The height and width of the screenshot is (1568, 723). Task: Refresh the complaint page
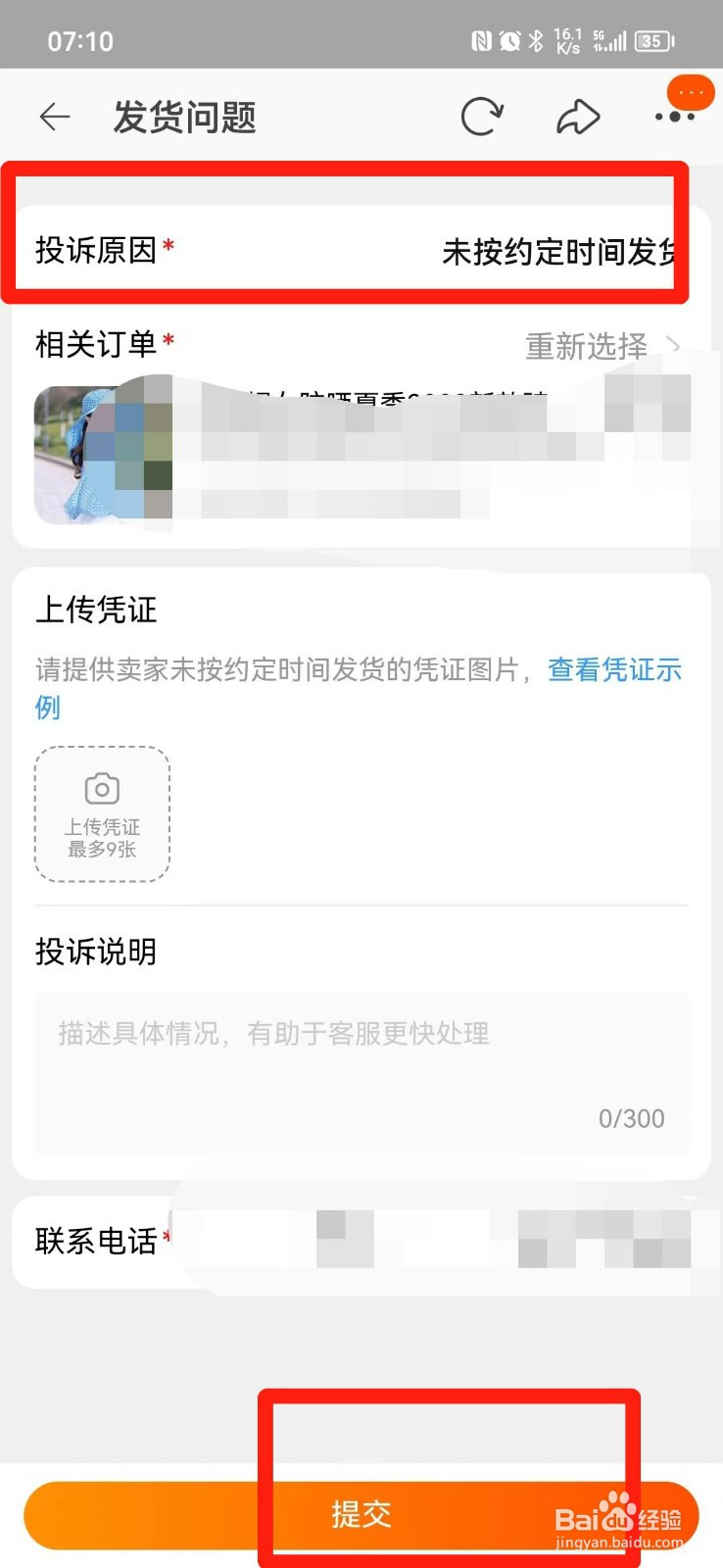point(481,116)
